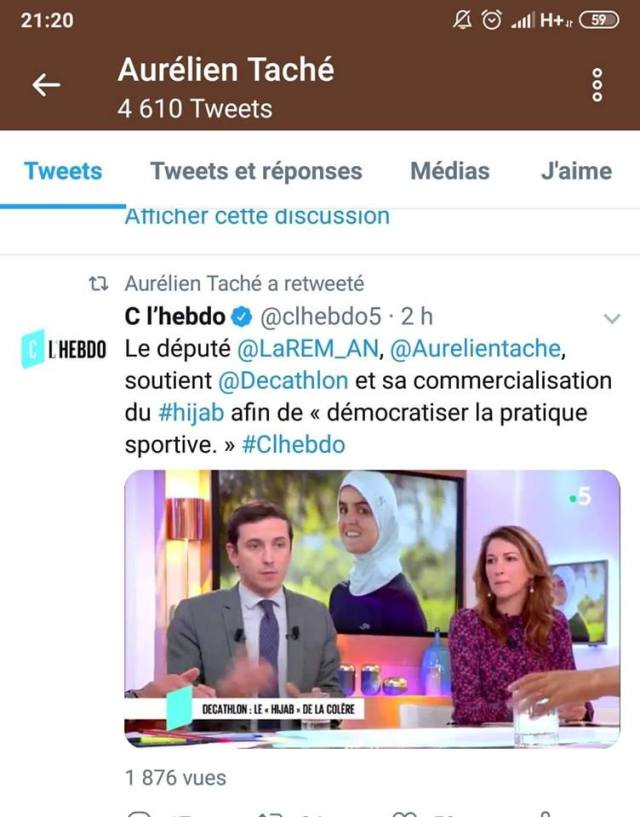This screenshot has width=640, height=817.
Task: Switch to the Médias tab
Action: pos(450,171)
